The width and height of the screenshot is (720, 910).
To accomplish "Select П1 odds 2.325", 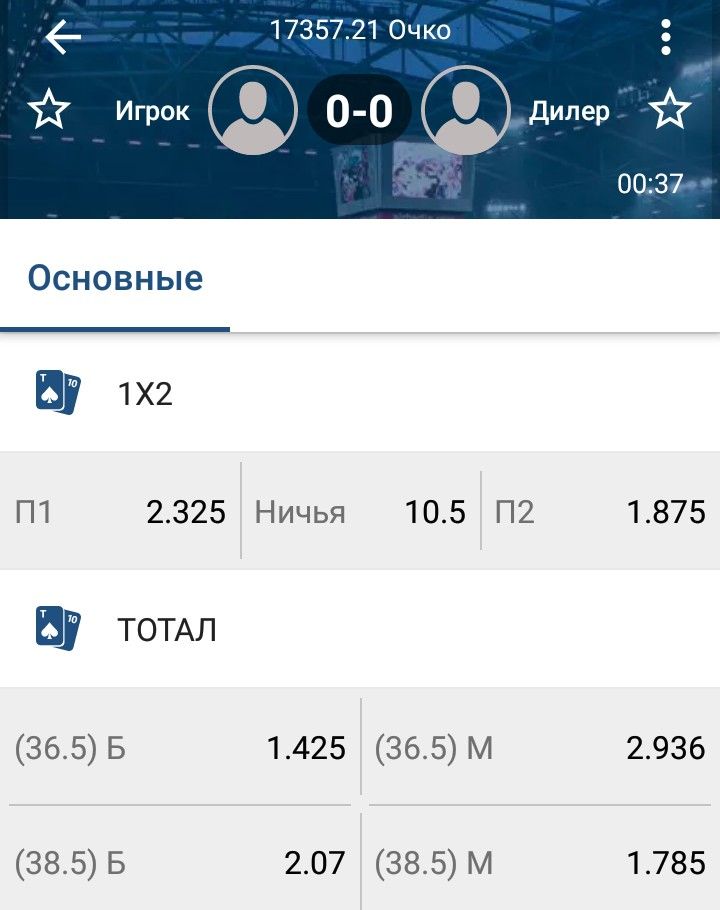I will click(x=121, y=512).
